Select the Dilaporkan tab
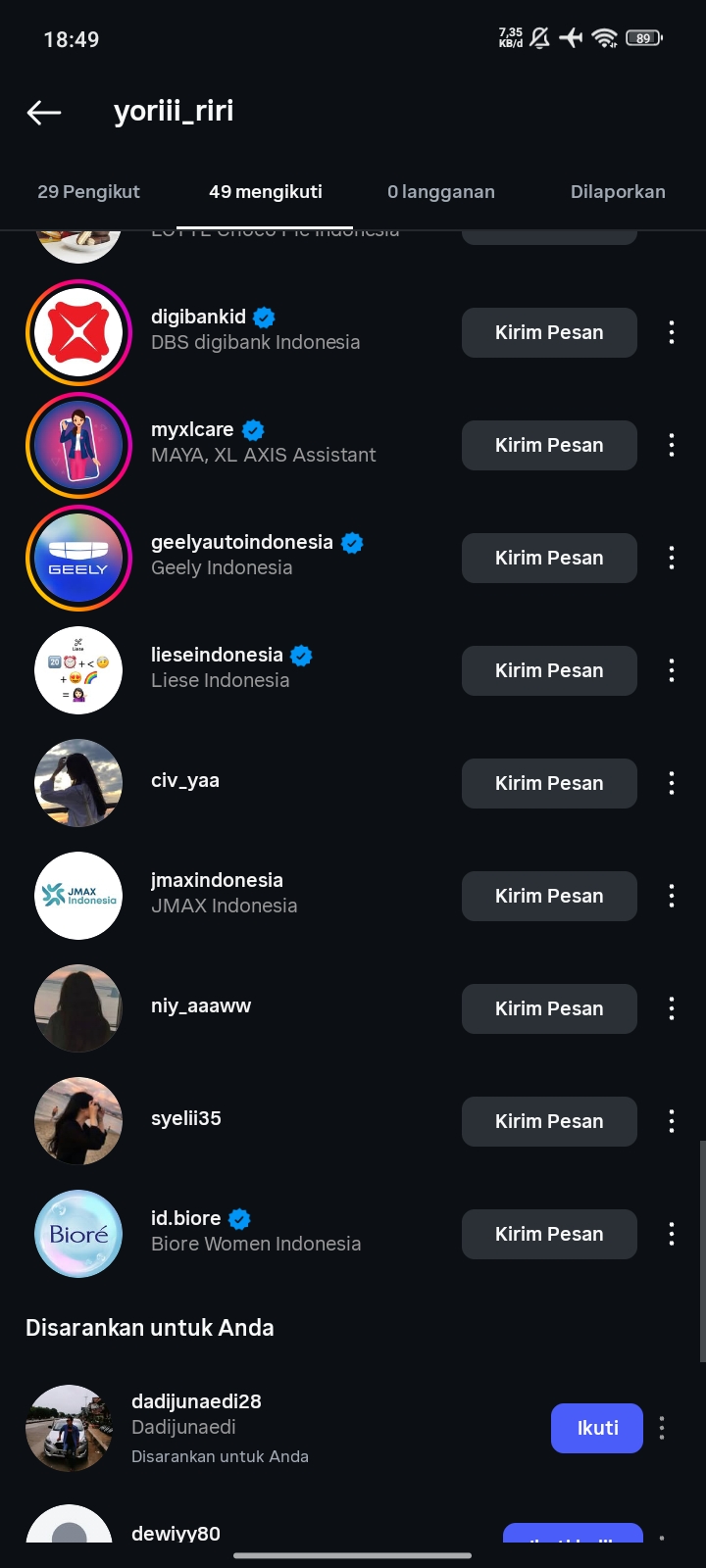The image size is (706, 1568). click(x=618, y=192)
